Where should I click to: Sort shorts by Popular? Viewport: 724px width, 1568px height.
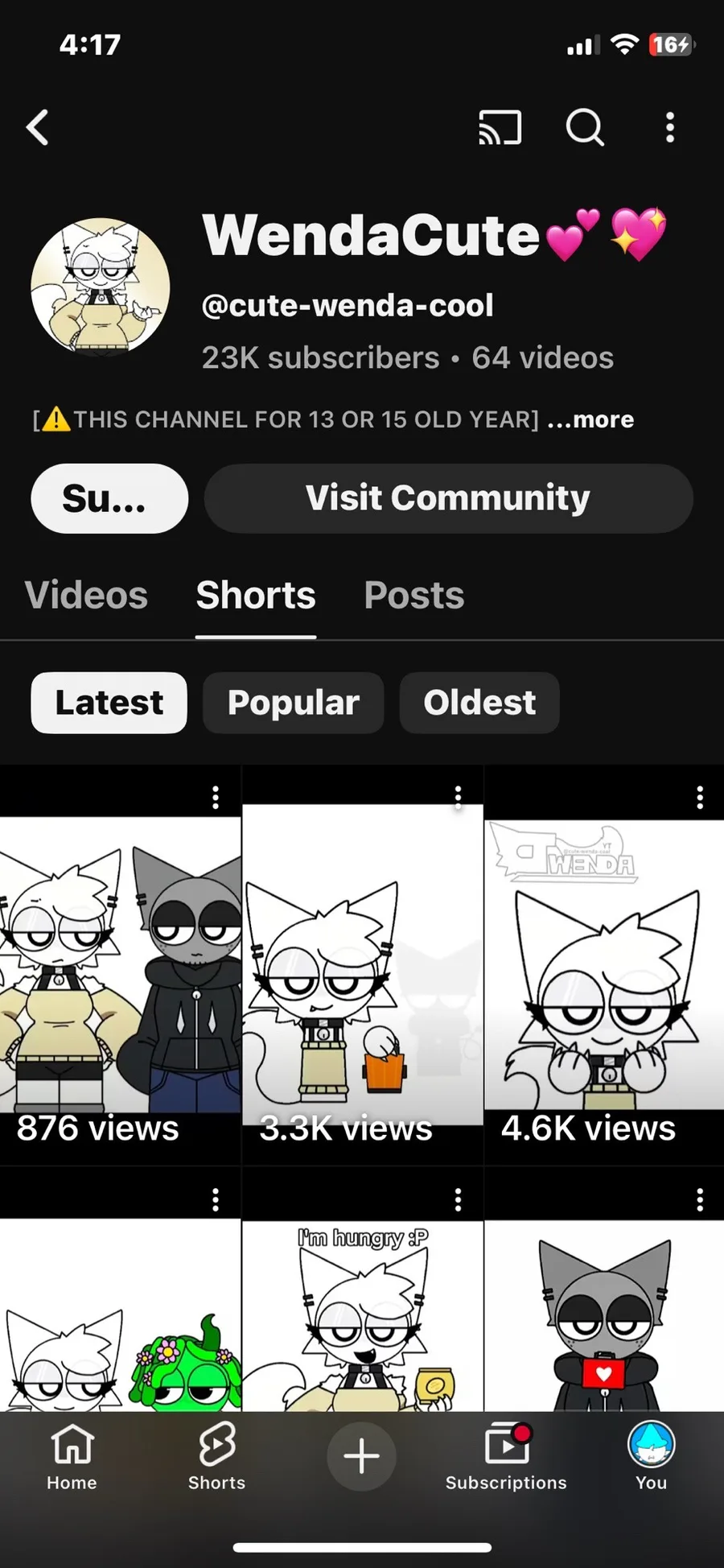tap(293, 703)
